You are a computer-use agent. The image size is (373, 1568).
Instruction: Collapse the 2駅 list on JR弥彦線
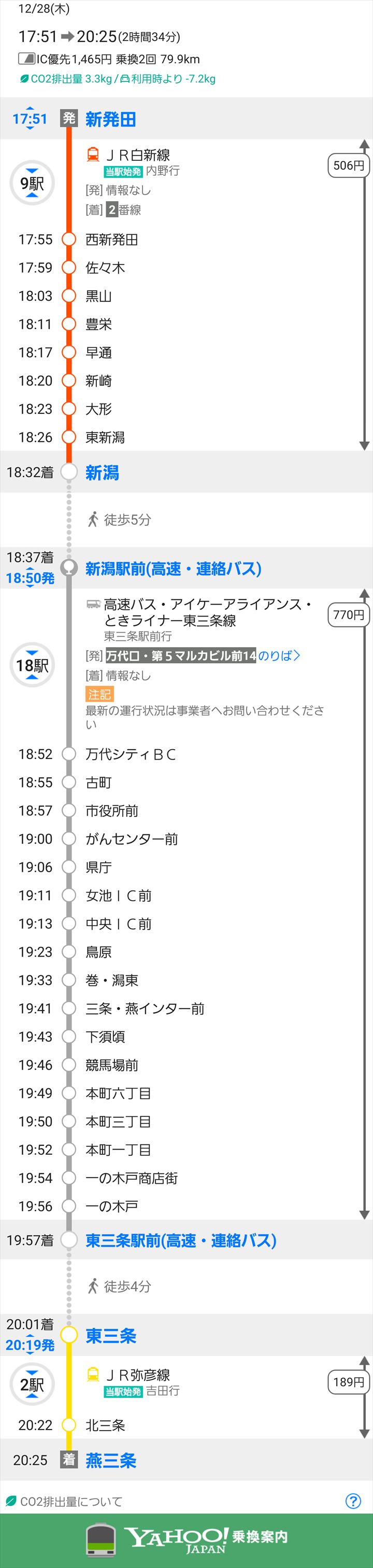32,1385
